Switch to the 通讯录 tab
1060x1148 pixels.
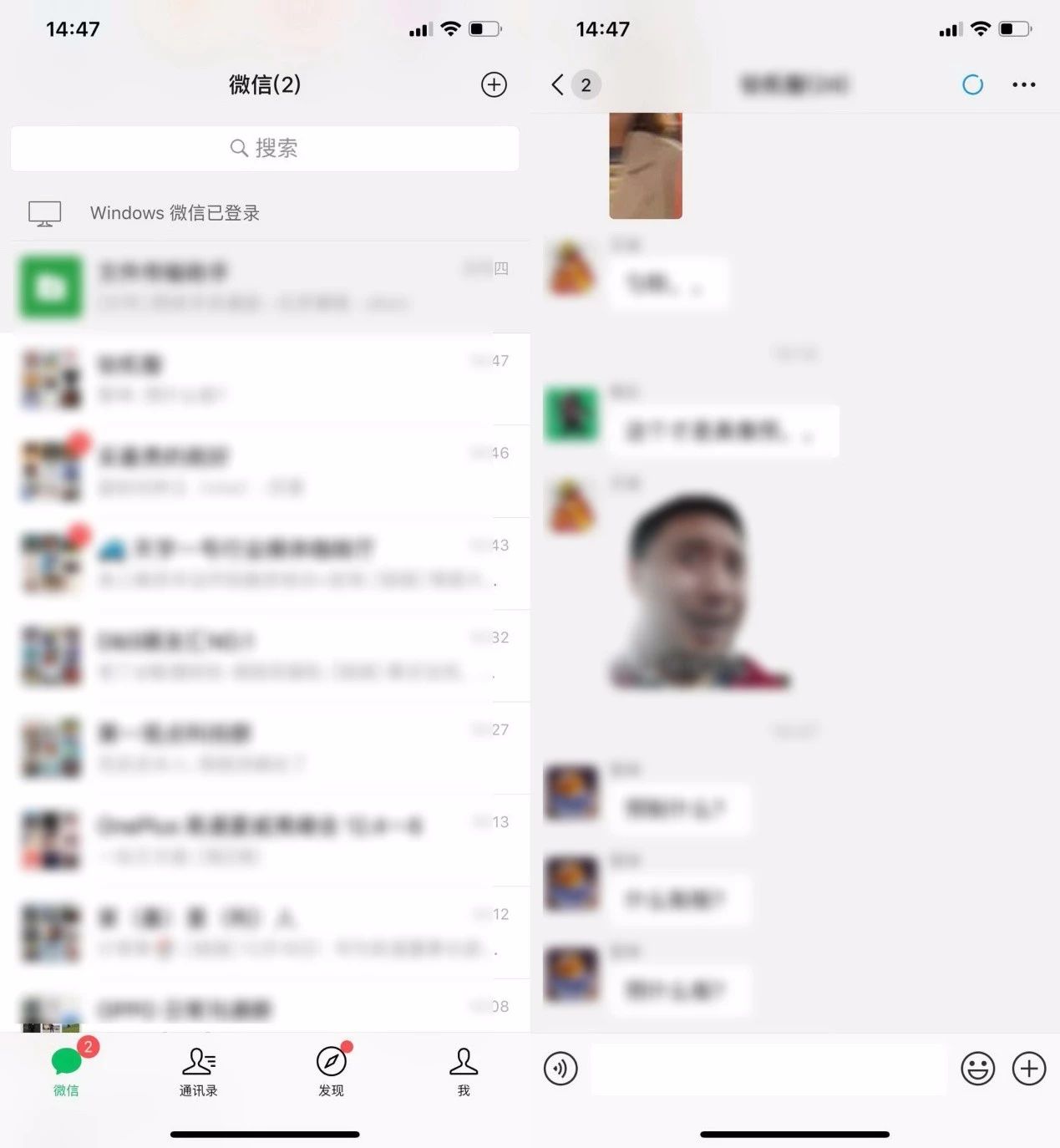click(x=199, y=1071)
